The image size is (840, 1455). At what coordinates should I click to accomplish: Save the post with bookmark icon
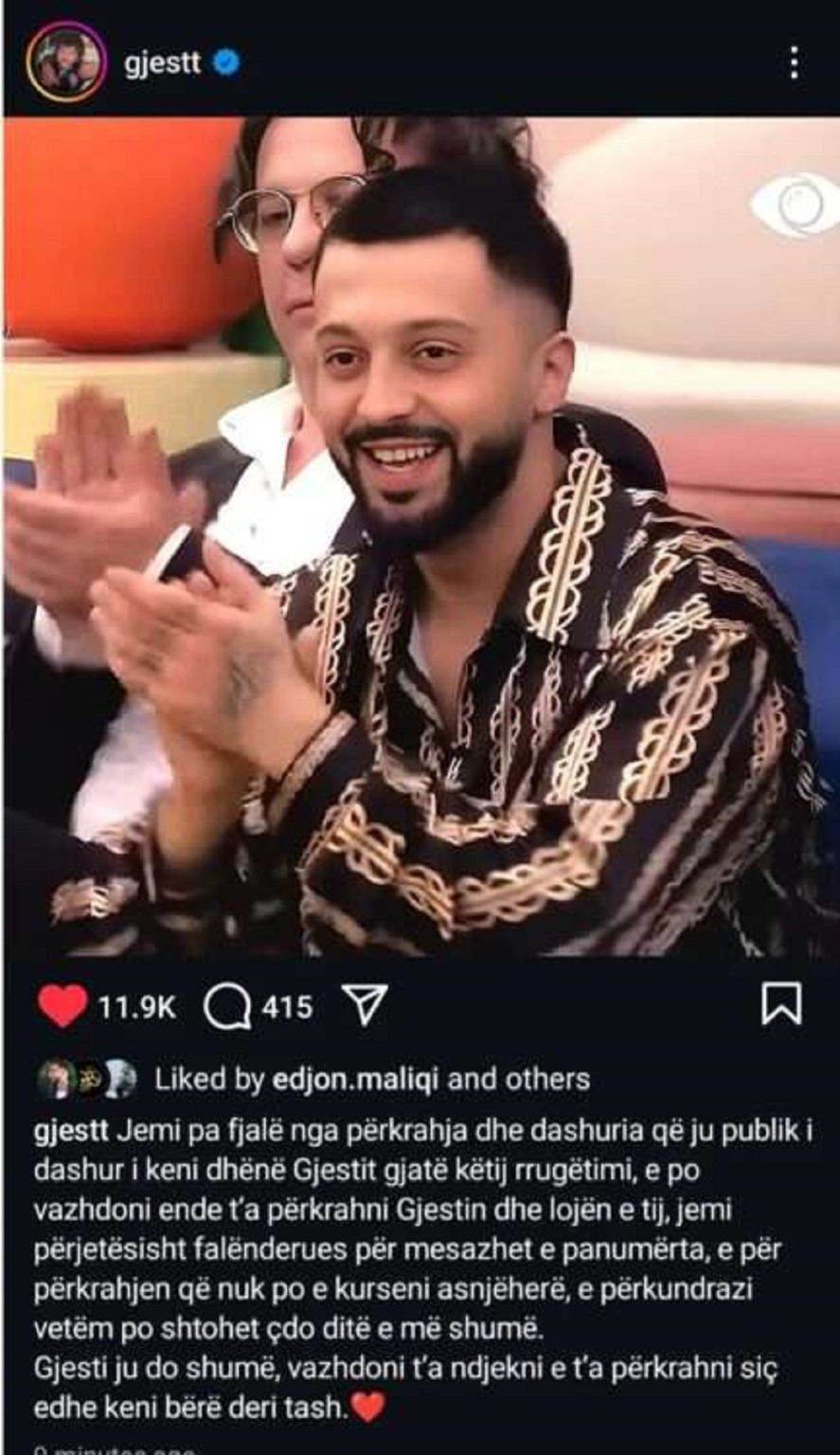781,1004
